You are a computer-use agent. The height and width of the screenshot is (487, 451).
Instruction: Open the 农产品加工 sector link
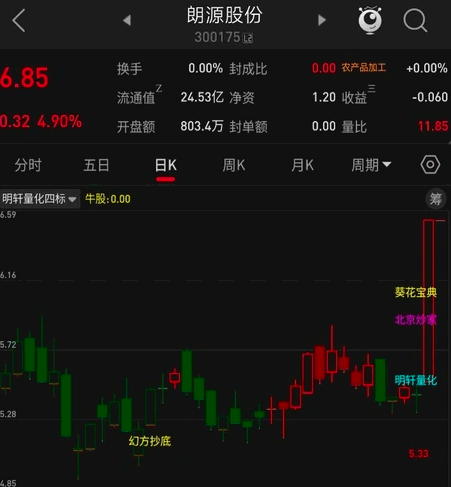[x=363, y=68]
